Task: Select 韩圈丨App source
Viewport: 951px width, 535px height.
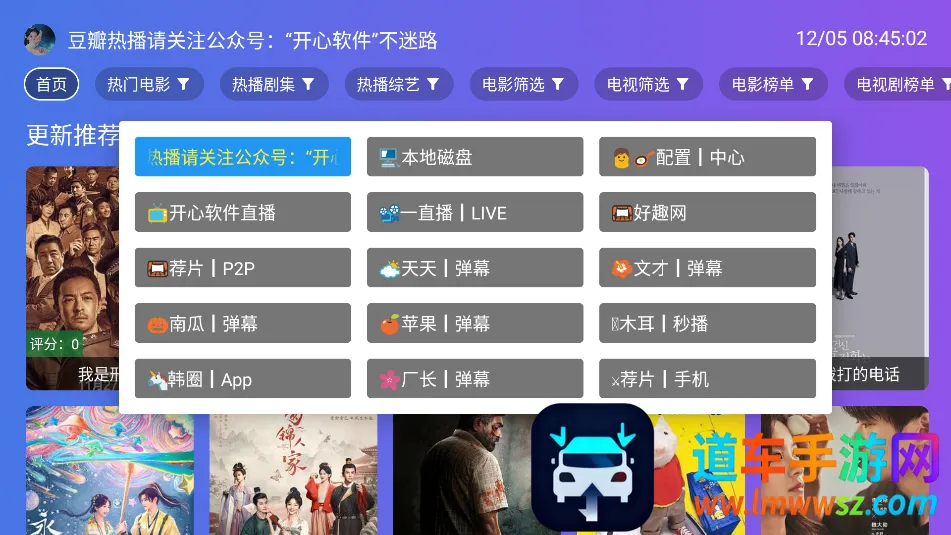Action: point(243,379)
